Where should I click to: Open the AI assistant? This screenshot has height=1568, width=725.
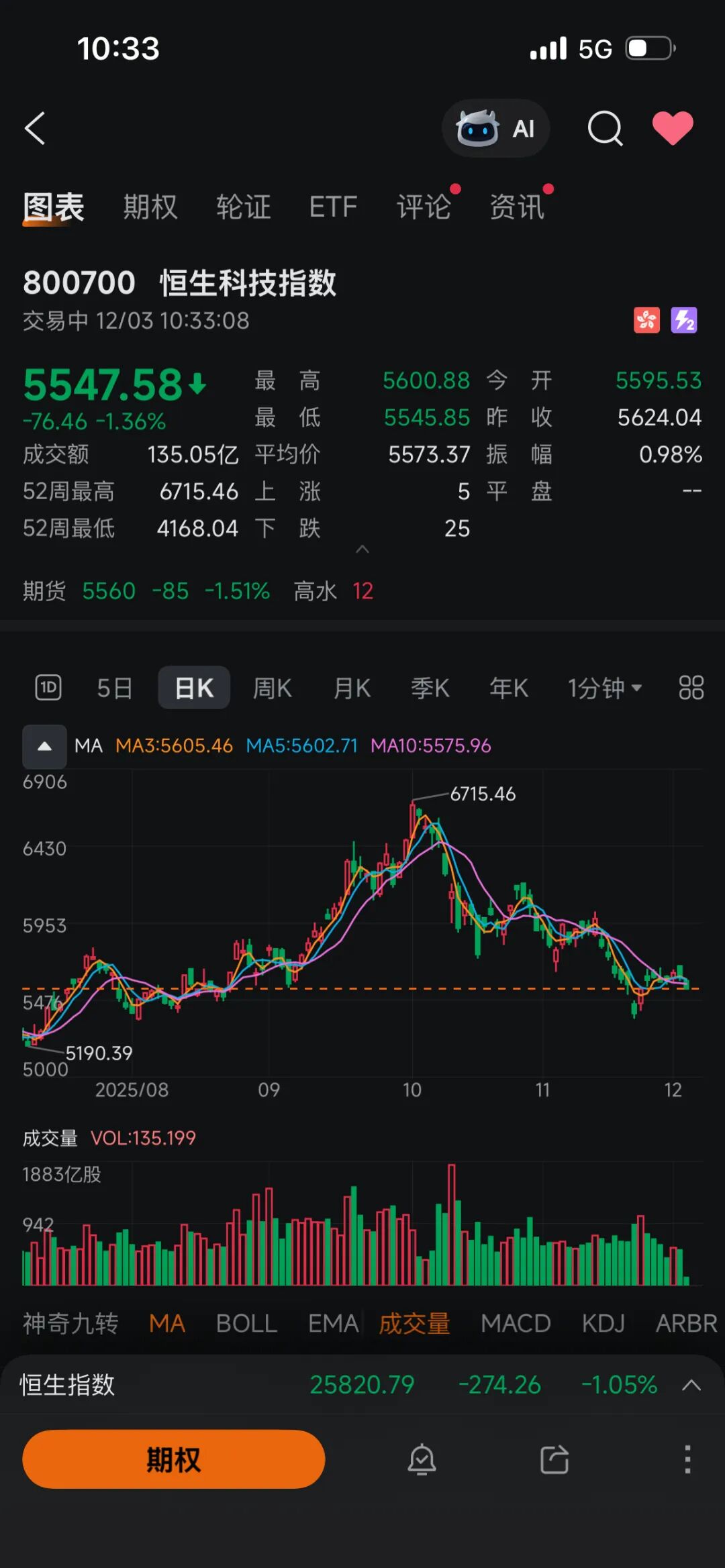point(496,128)
